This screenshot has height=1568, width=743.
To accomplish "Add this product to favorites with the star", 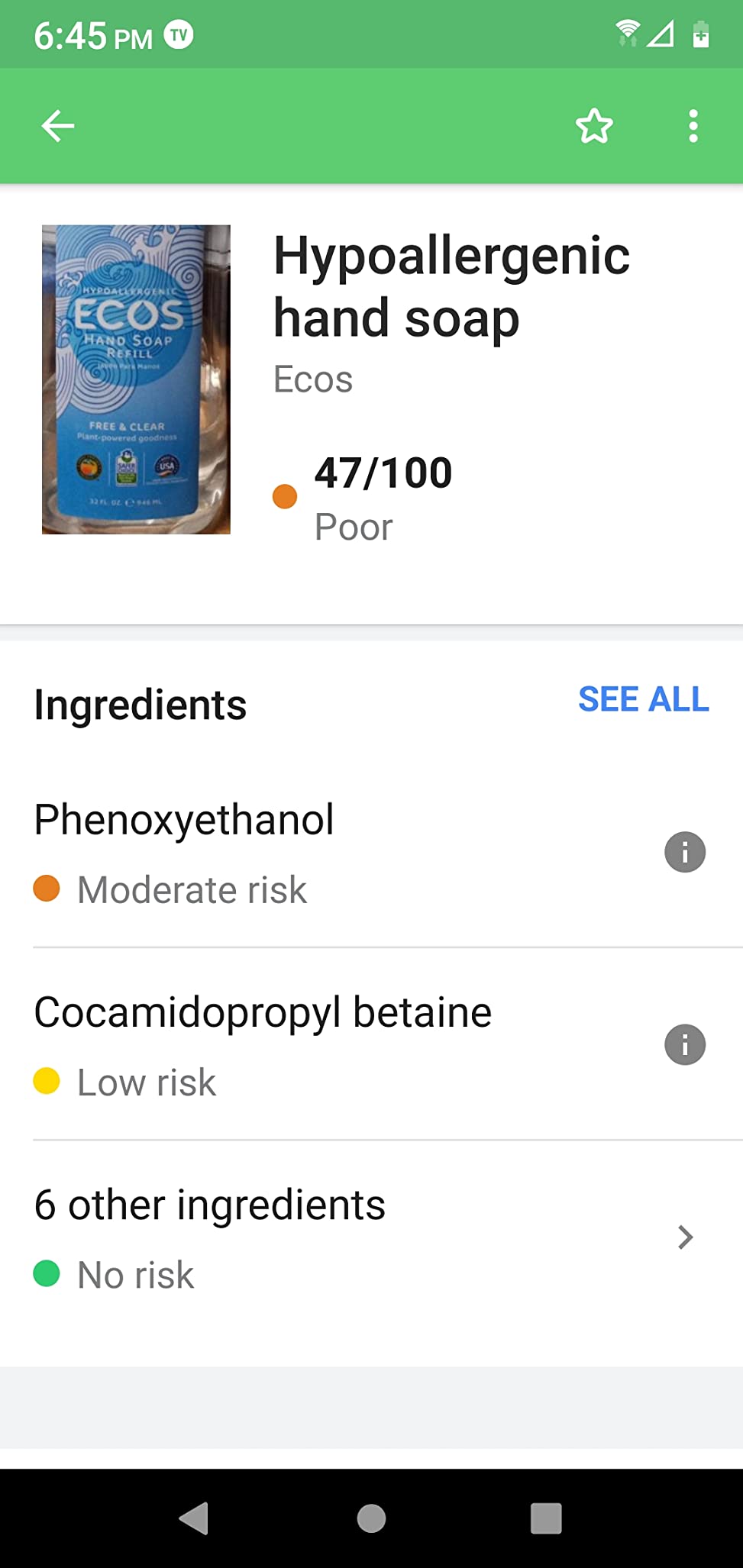I will coord(594,126).
